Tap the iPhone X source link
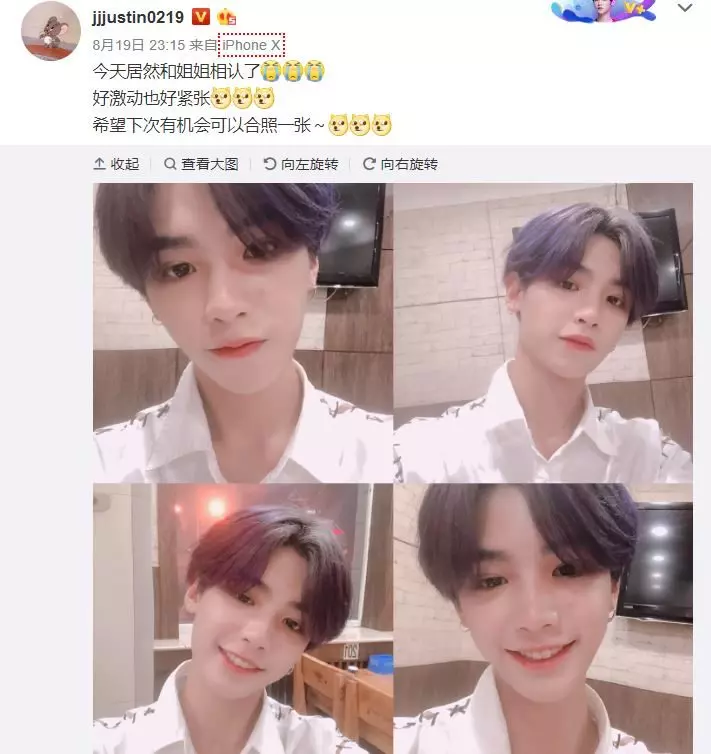Screen dimensions: 711x754 coord(251,45)
